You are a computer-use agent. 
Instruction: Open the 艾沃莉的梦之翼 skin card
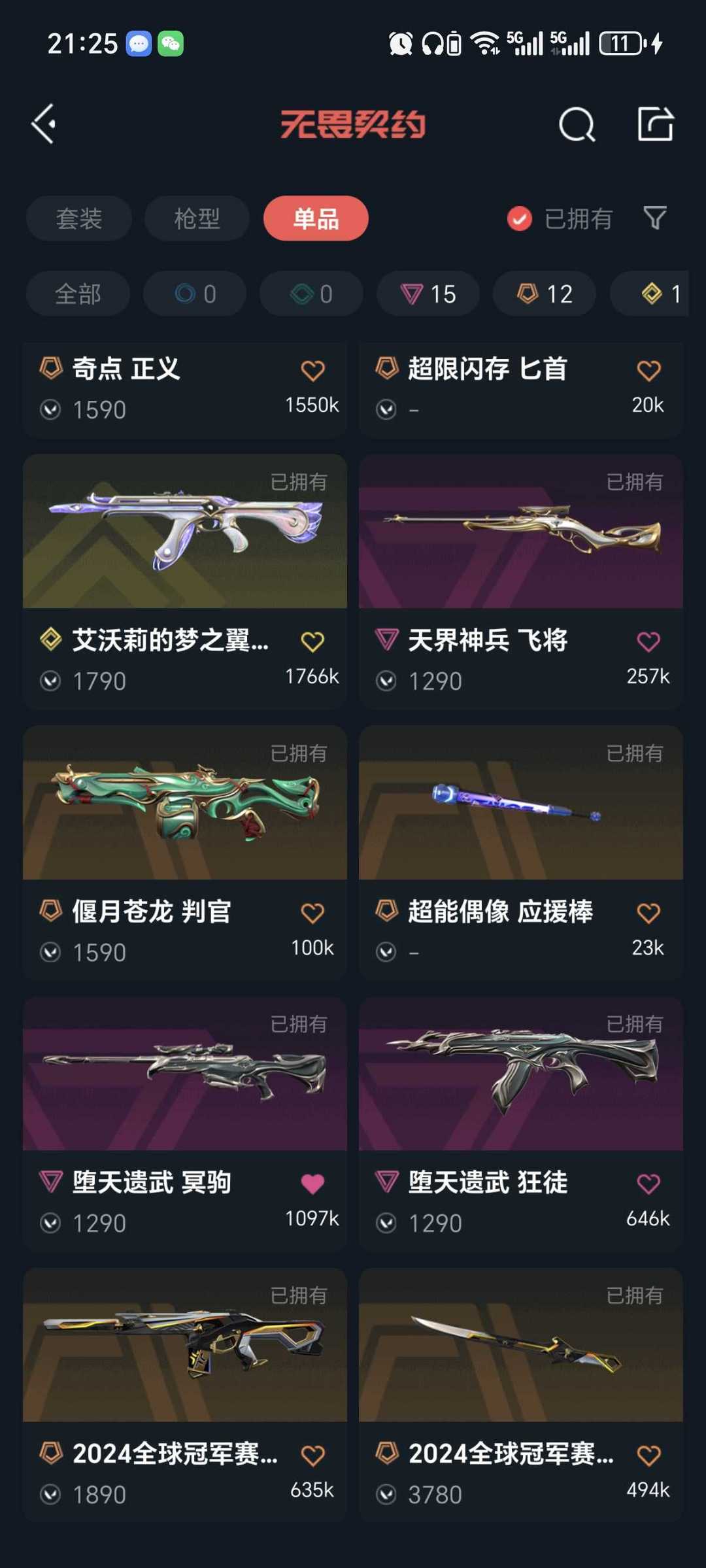185,581
